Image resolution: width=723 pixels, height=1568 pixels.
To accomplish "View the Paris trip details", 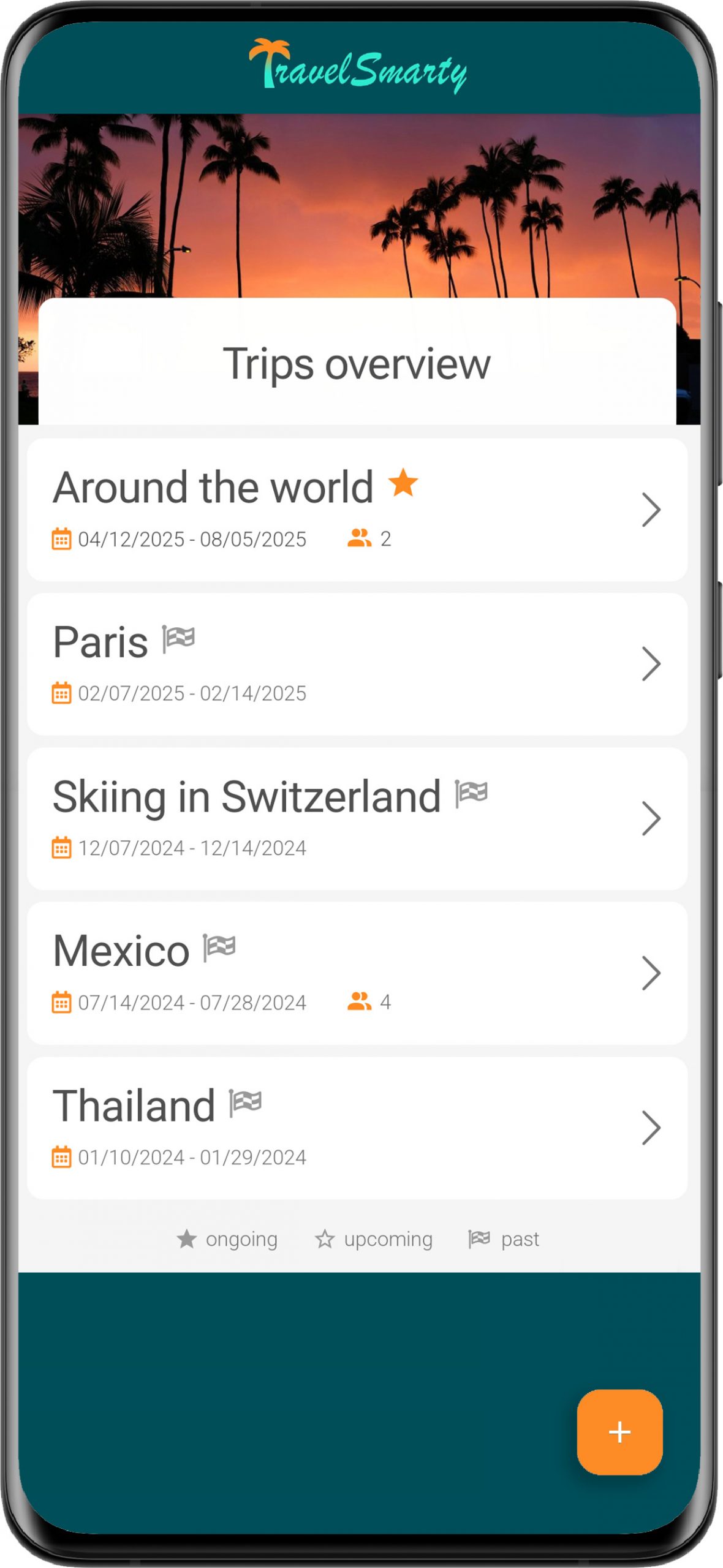I will click(357, 664).
